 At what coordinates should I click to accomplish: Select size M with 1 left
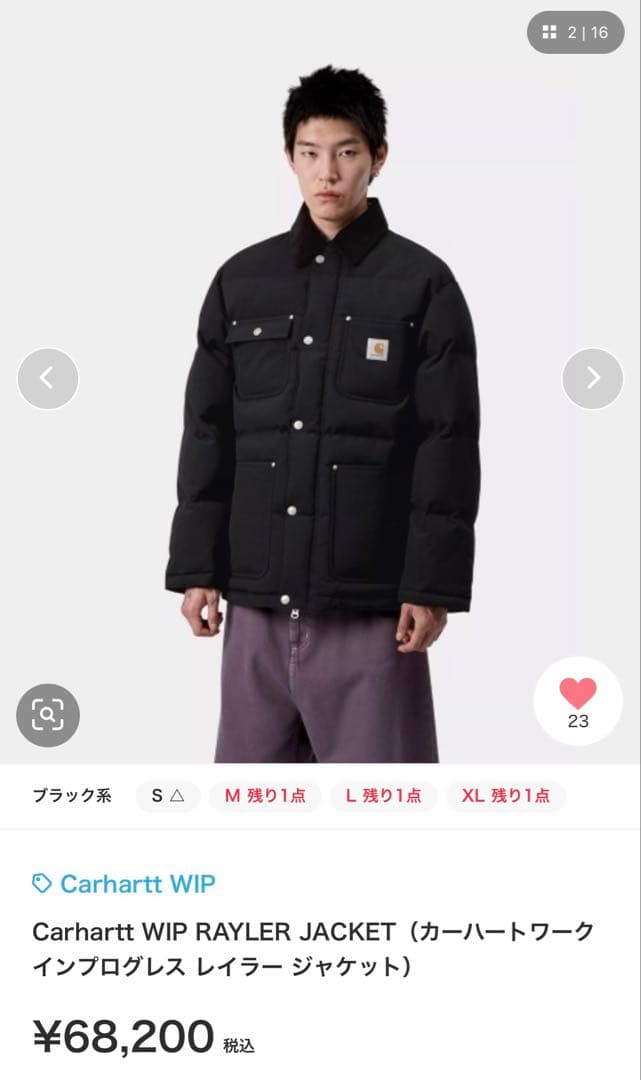coord(264,796)
